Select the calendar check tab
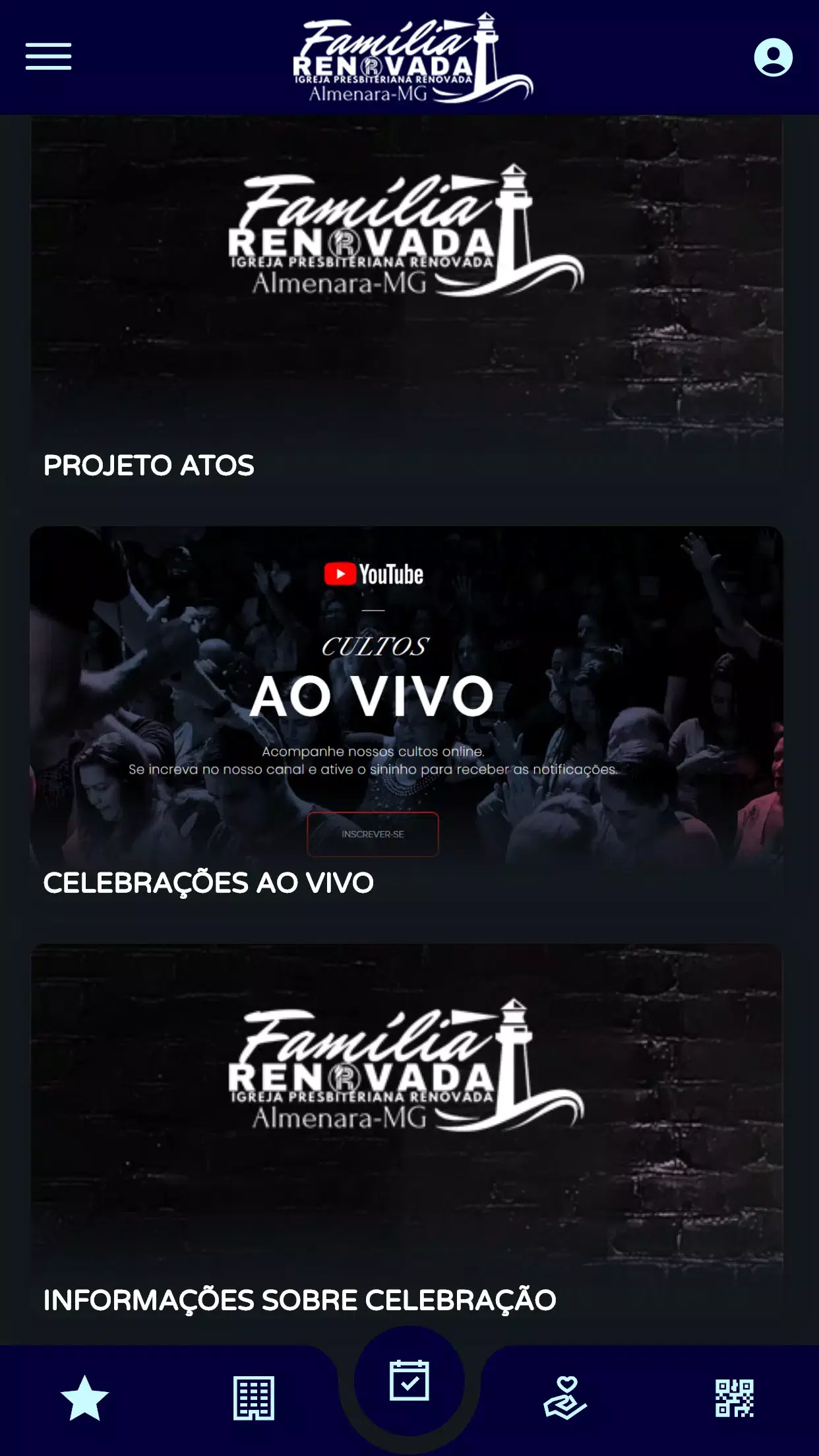The image size is (819, 1456). pyautogui.click(x=409, y=1381)
